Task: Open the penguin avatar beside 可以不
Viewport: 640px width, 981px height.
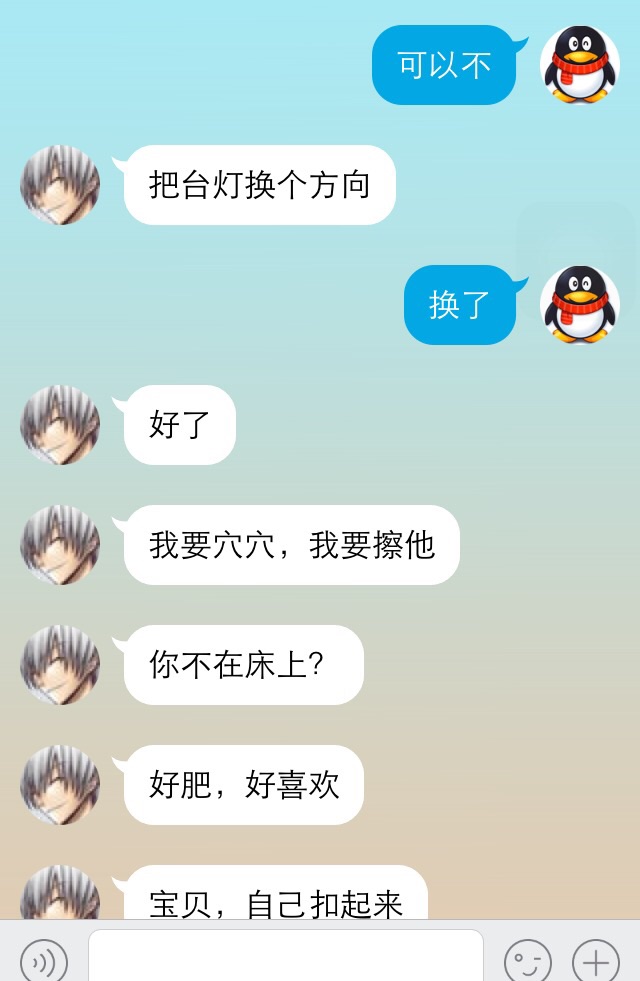Action: (x=580, y=65)
